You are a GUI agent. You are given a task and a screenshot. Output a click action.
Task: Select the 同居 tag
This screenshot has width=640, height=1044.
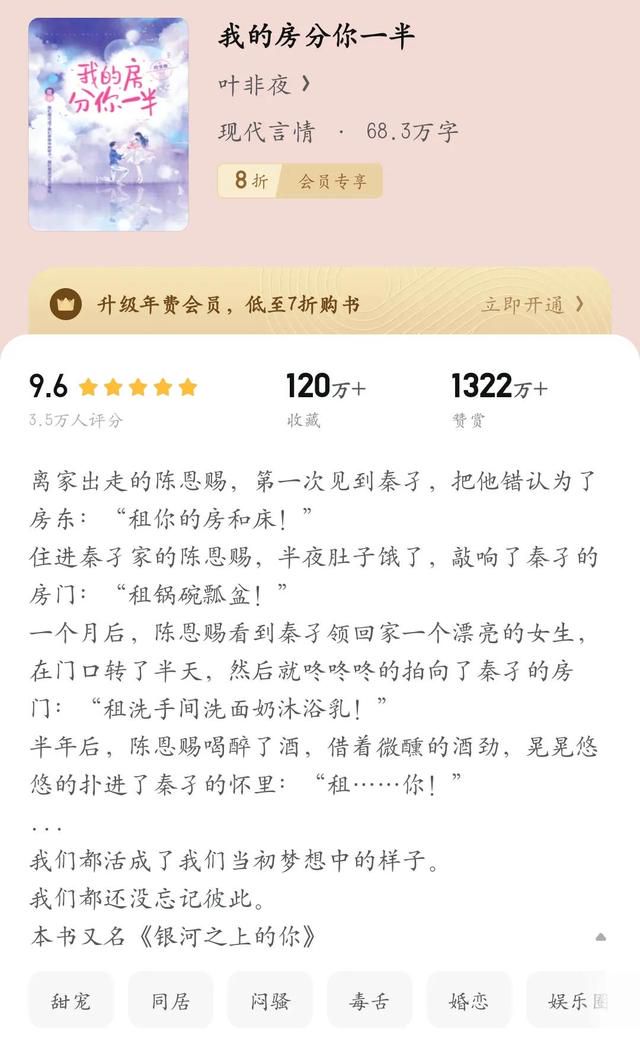tap(170, 999)
